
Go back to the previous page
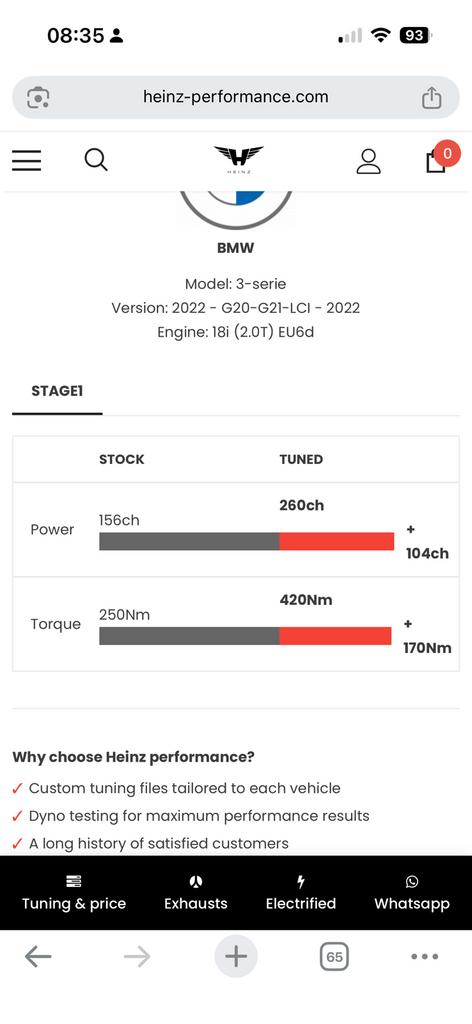click(38, 957)
